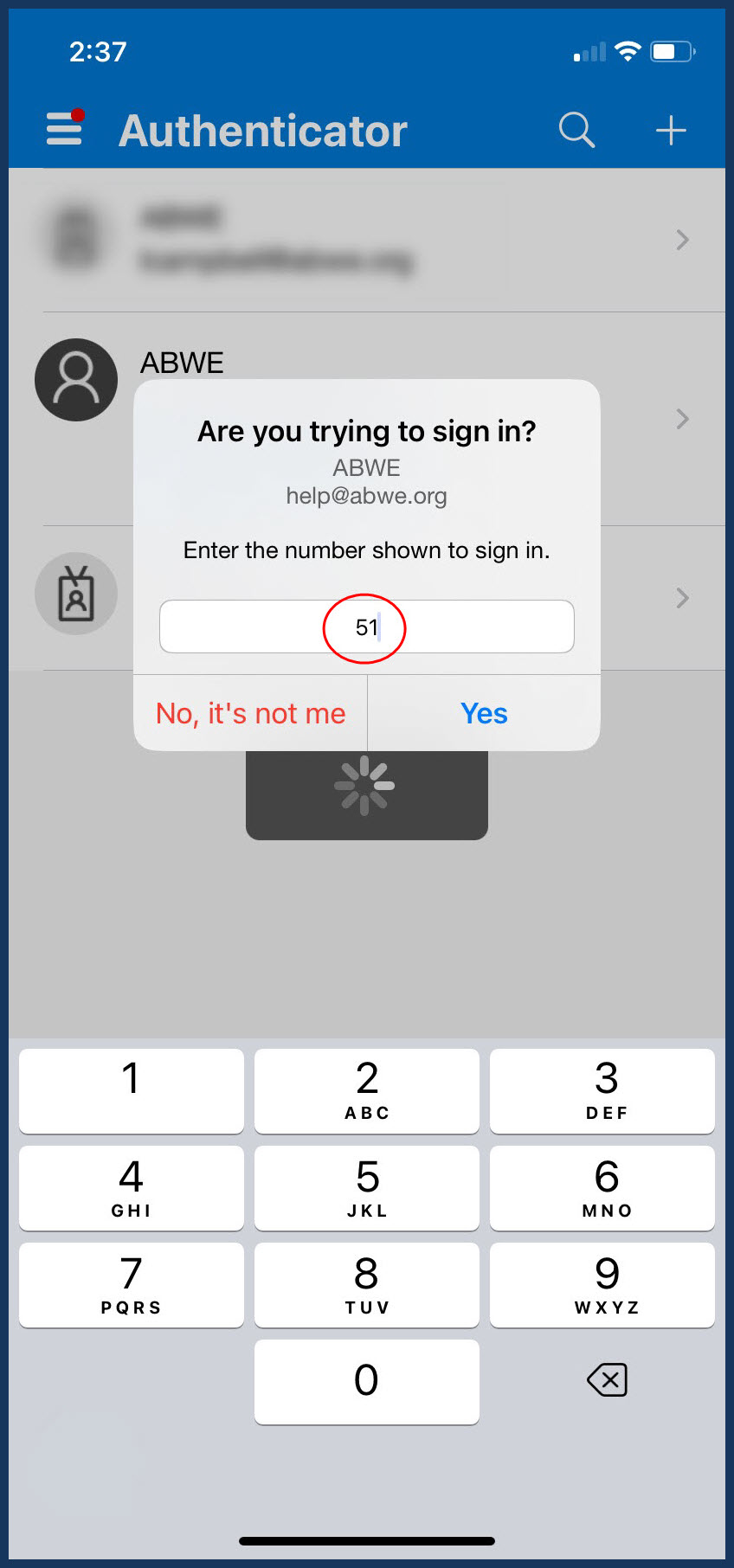Deny with No, it's not me
Image resolution: width=734 pixels, height=1568 pixels.
click(x=250, y=713)
